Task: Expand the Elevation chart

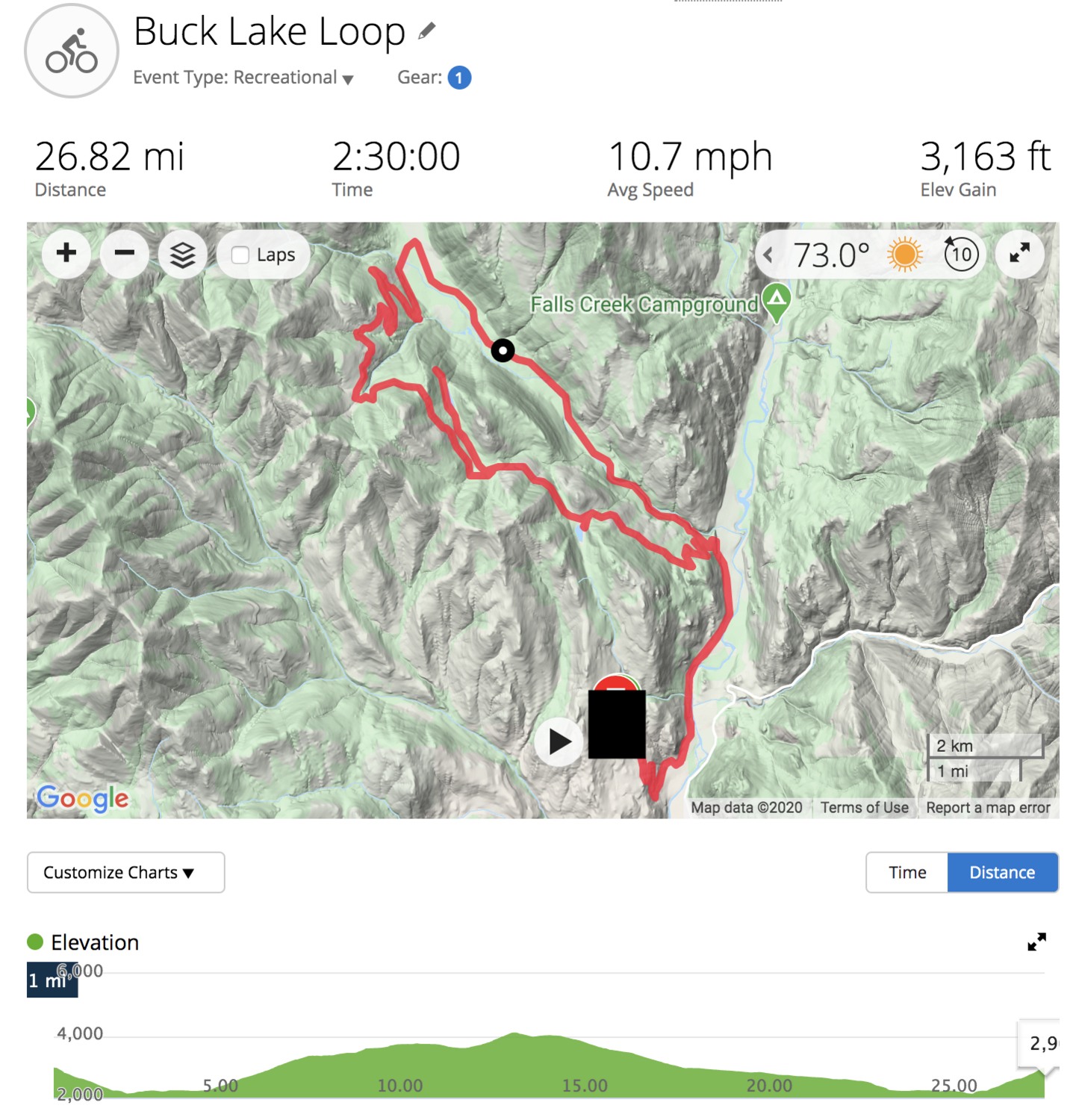Action: [x=1036, y=942]
